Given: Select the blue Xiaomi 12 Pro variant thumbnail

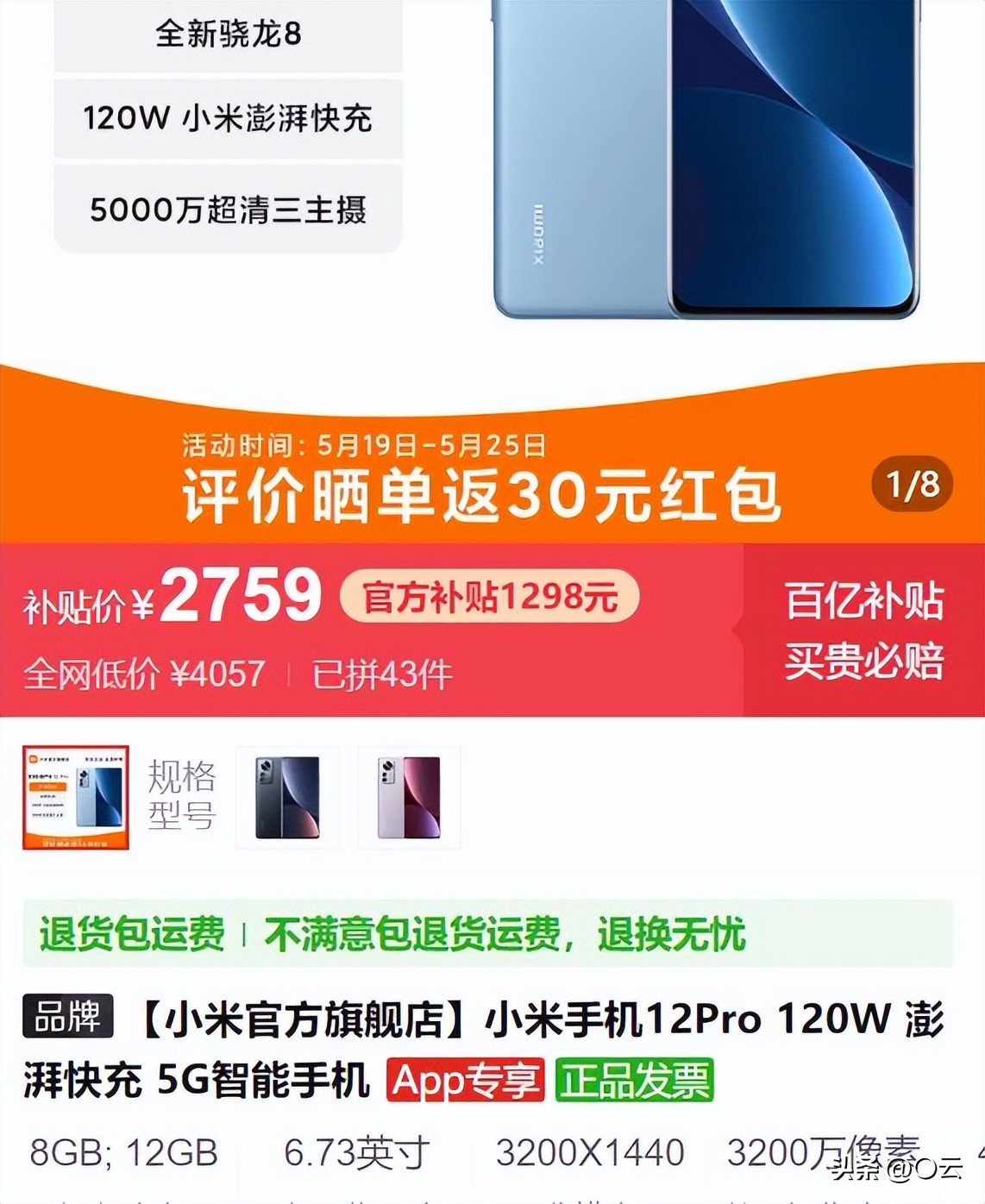Looking at the screenshot, I should pyautogui.click(x=76, y=798).
